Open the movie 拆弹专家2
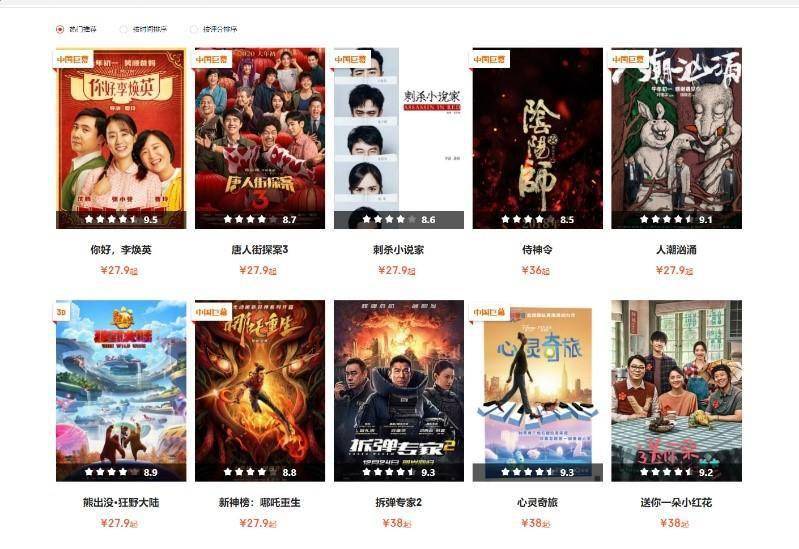This screenshot has height=549, width=799. pyautogui.click(x=399, y=390)
